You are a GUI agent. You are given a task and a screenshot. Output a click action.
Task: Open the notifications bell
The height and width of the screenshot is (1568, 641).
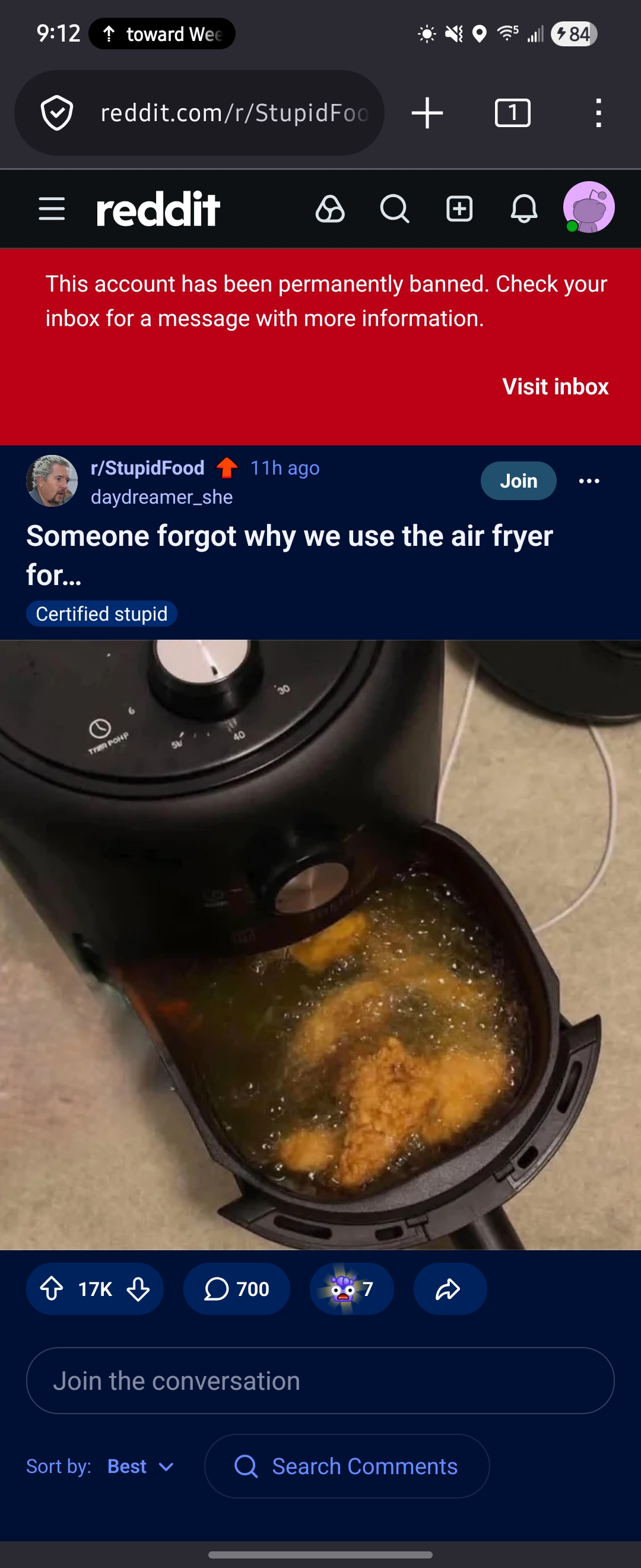tap(523, 209)
